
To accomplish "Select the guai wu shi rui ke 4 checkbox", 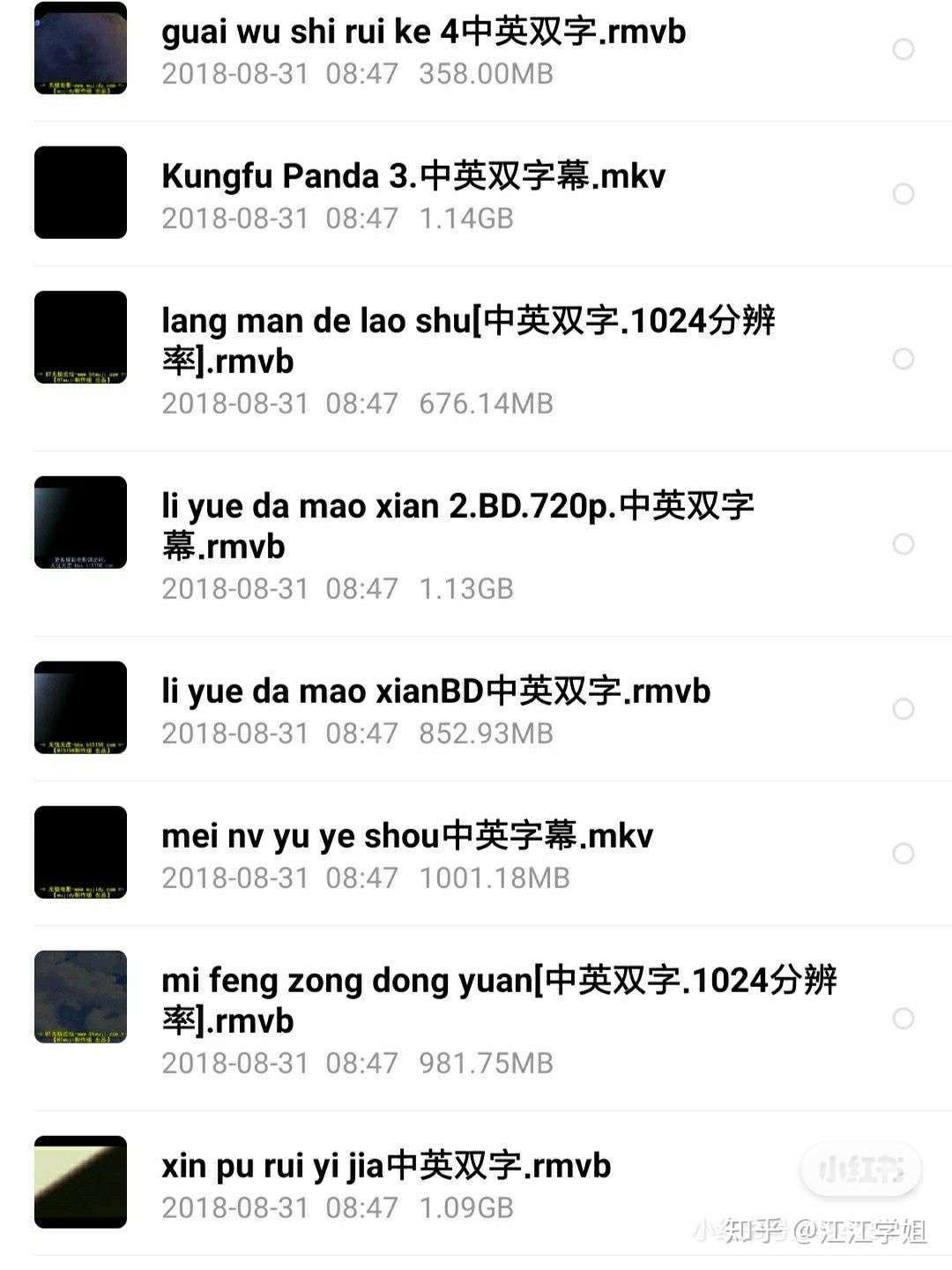I will pos(902,49).
